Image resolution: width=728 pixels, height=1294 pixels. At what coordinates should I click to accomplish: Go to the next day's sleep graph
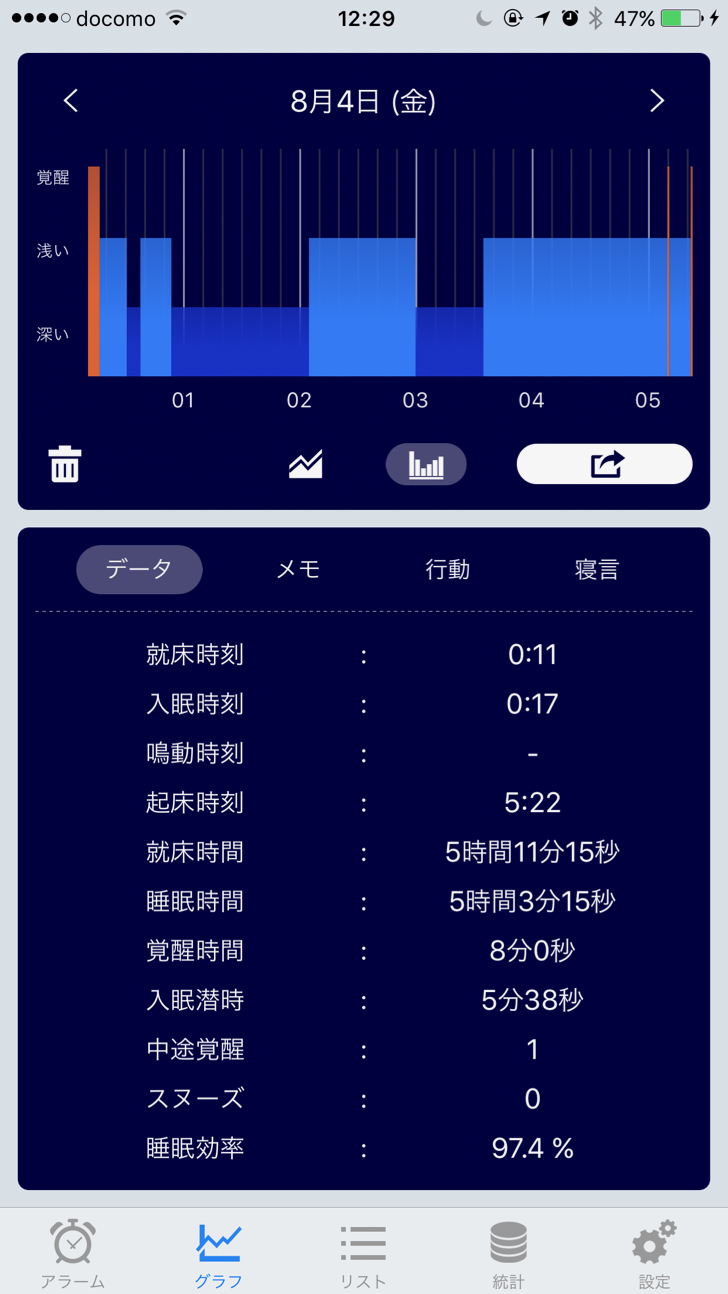pyautogui.click(x=657, y=101)
